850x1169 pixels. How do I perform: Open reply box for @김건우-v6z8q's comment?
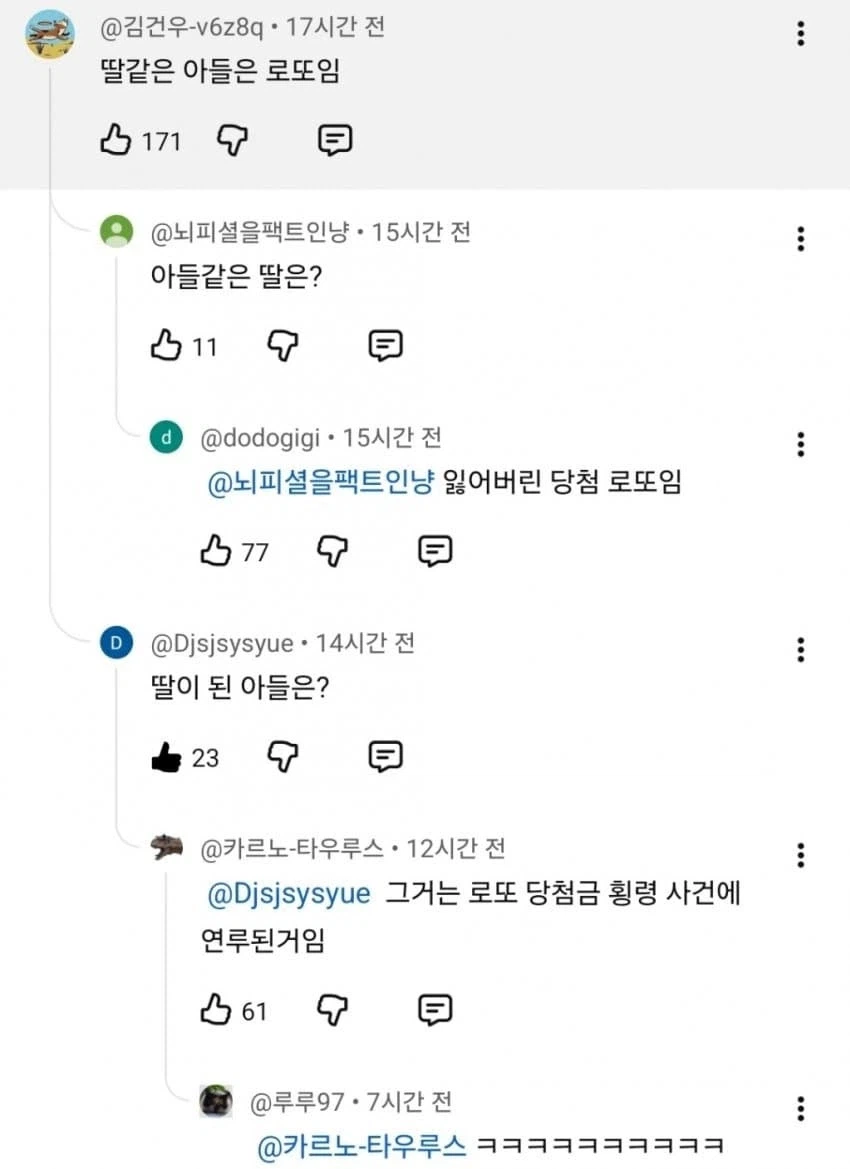334,140
